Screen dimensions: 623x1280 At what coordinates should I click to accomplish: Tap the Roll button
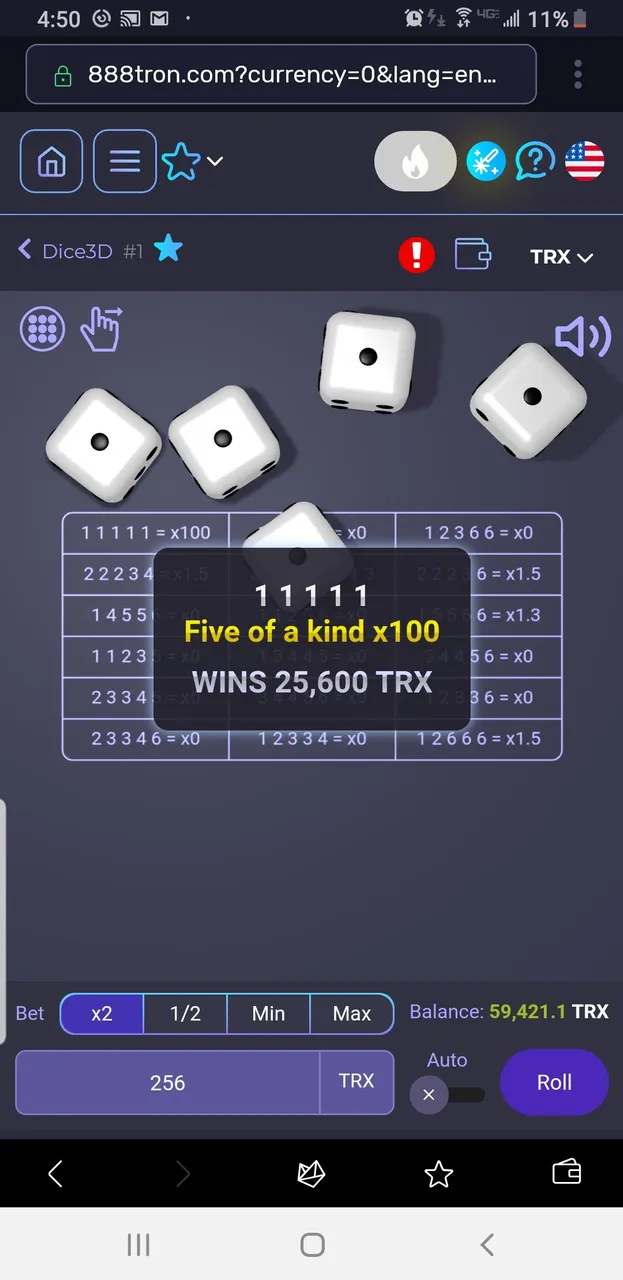554,1082
